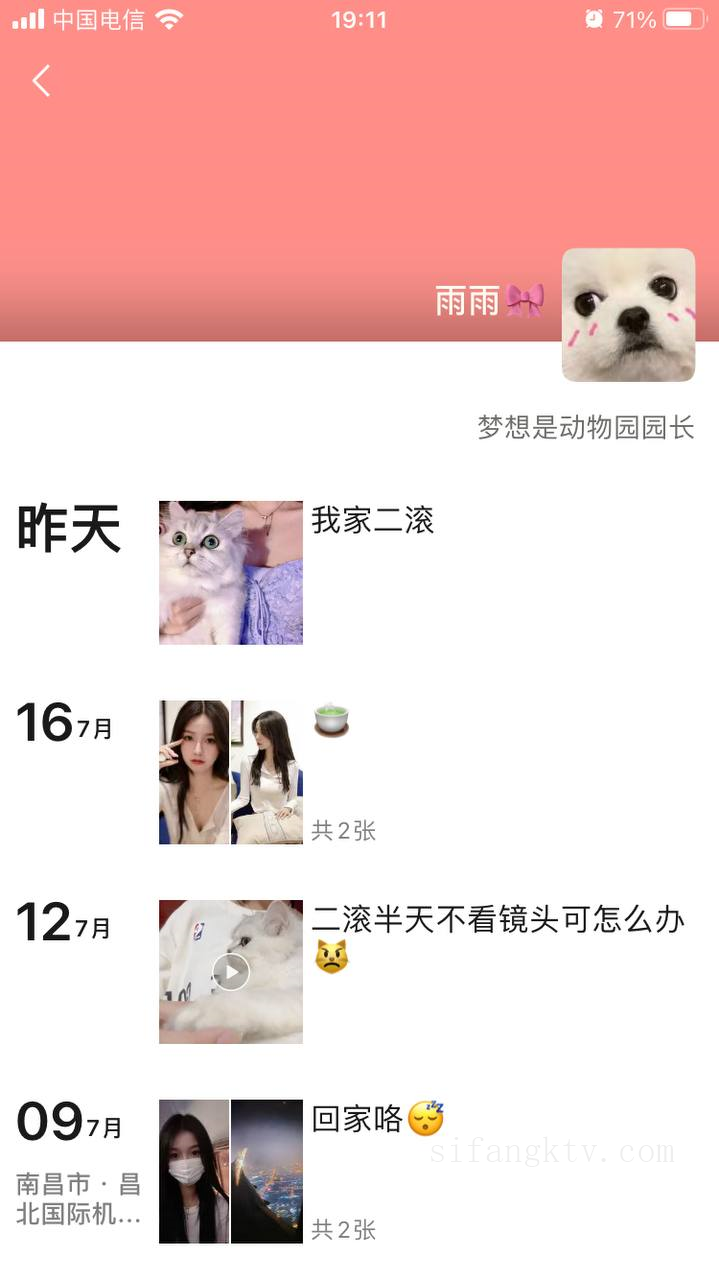Open the 回家咯 post photos
This screenshot has width=719, height=1280.
(x=231, y=1171)
